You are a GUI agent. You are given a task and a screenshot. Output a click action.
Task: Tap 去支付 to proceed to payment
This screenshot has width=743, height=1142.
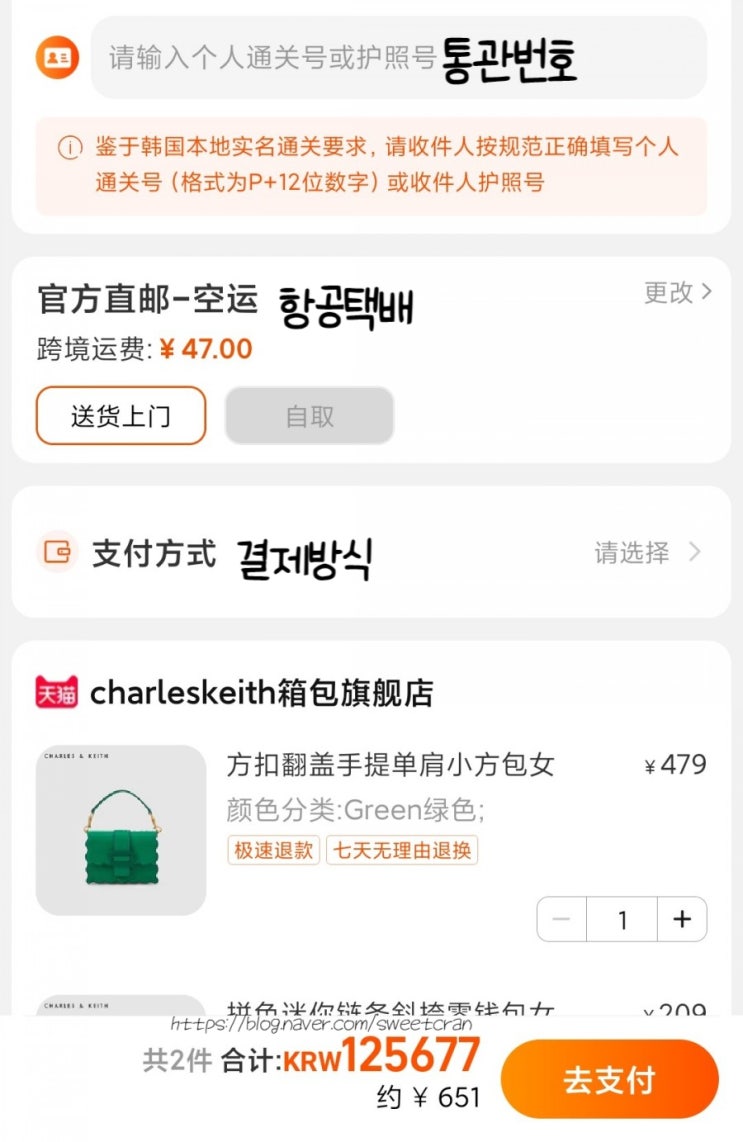point(609,1079)
